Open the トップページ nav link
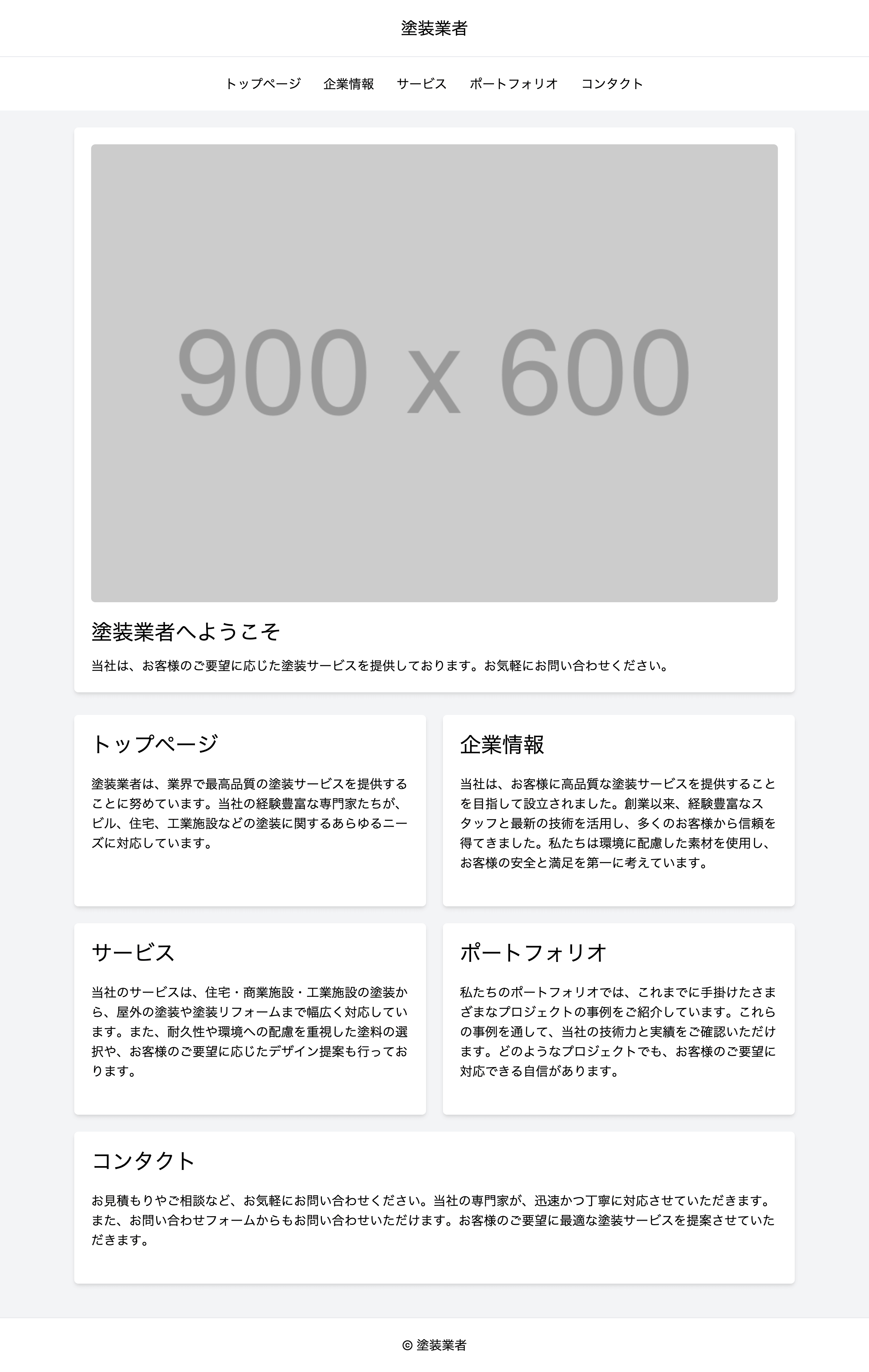 coord(262,84)
